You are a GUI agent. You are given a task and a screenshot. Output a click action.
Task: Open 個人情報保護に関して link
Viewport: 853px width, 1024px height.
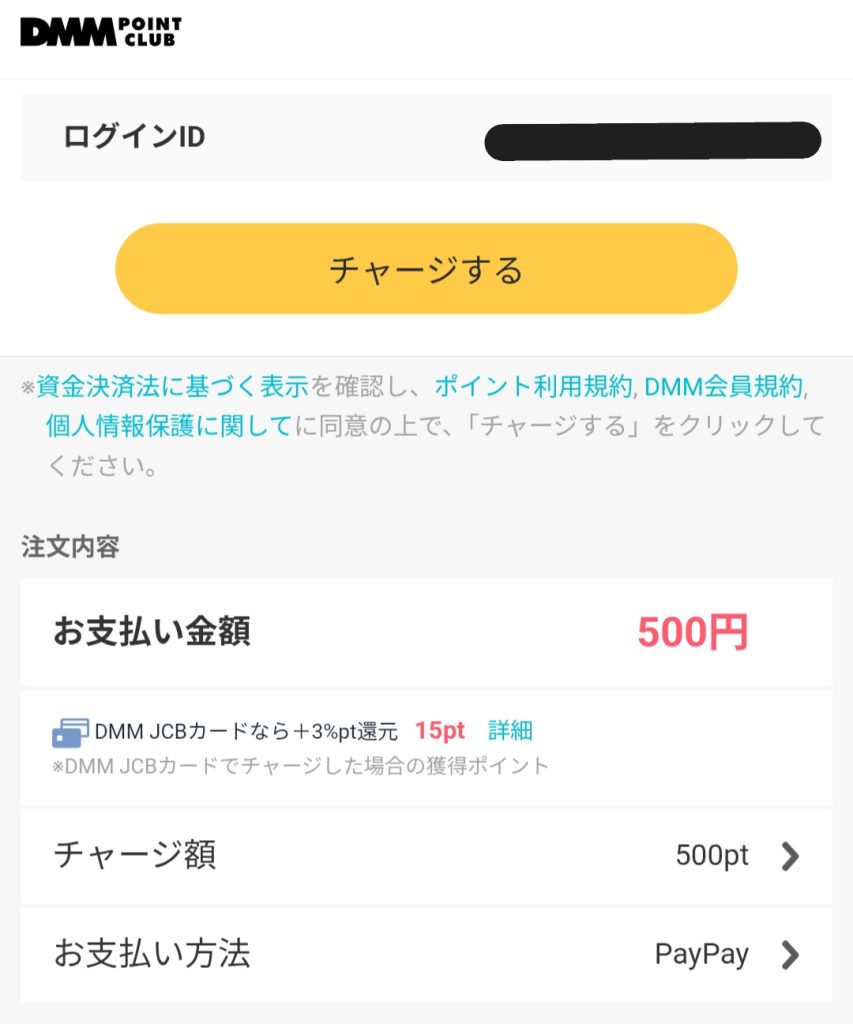[x=168, y=426]
